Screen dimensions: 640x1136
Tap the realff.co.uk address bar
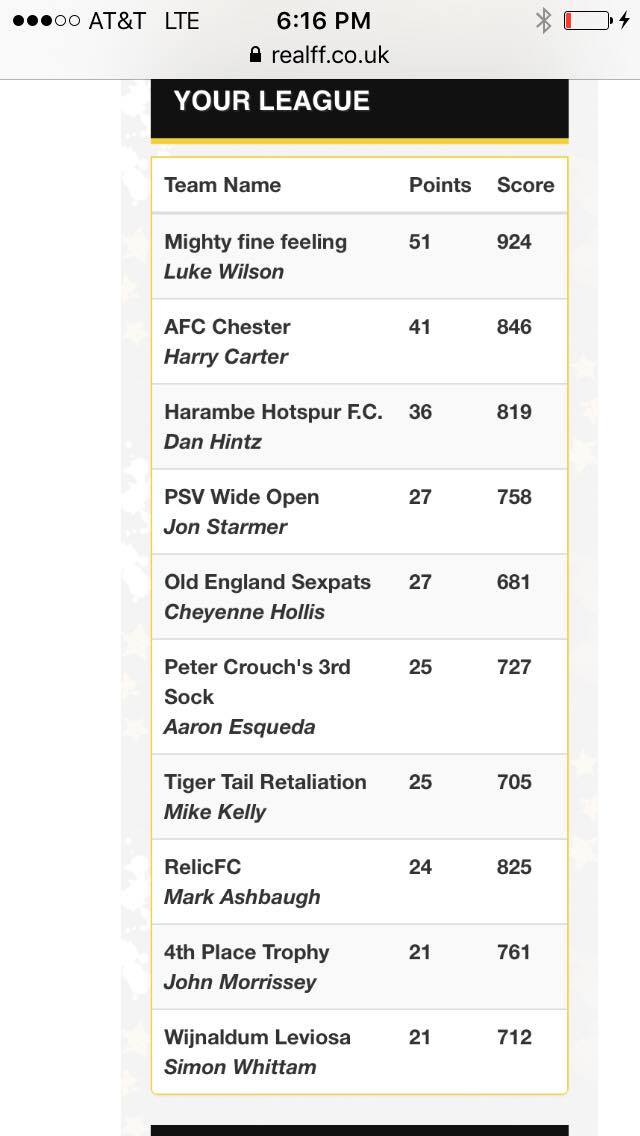pyautogui.click(x=319, y=55)
